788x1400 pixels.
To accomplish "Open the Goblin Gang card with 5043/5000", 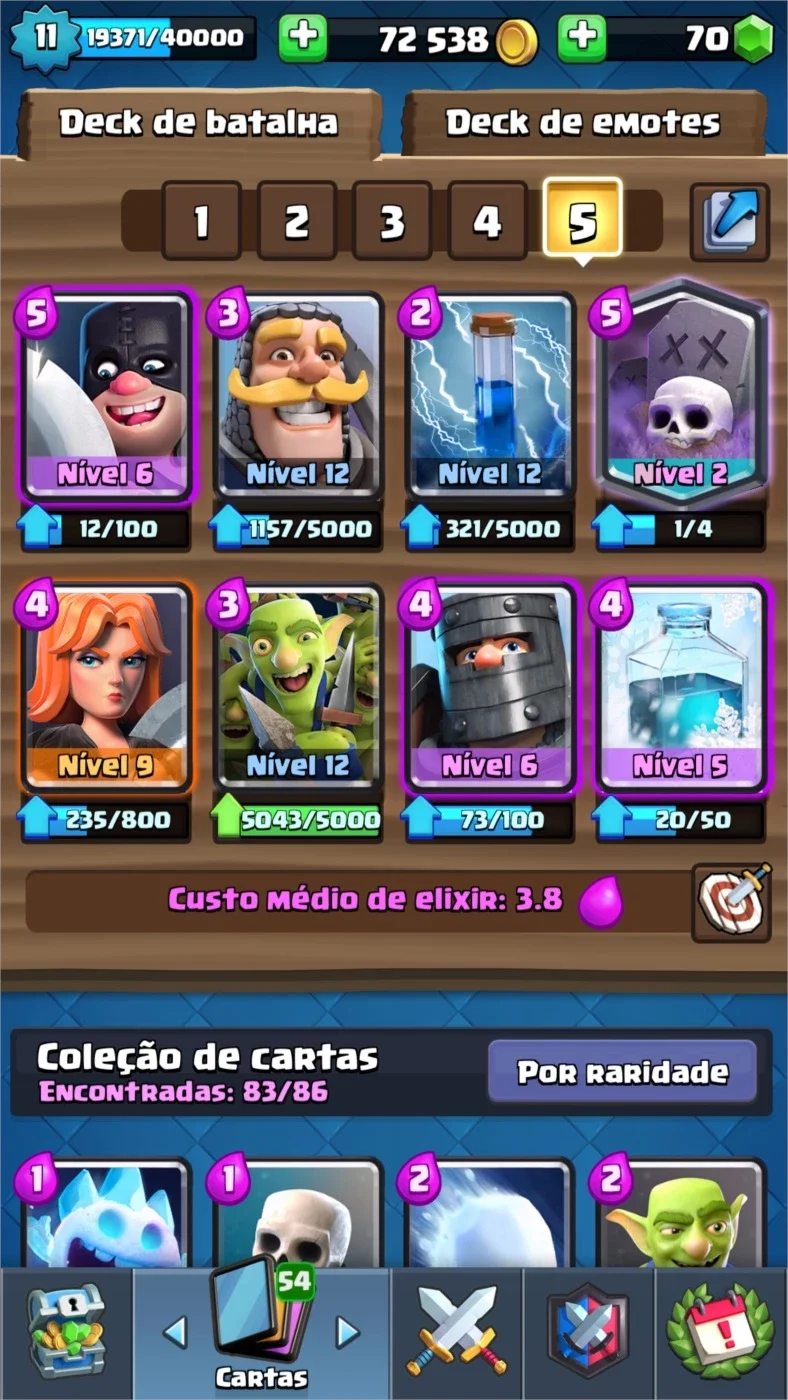I will click(x=298, y=688).
